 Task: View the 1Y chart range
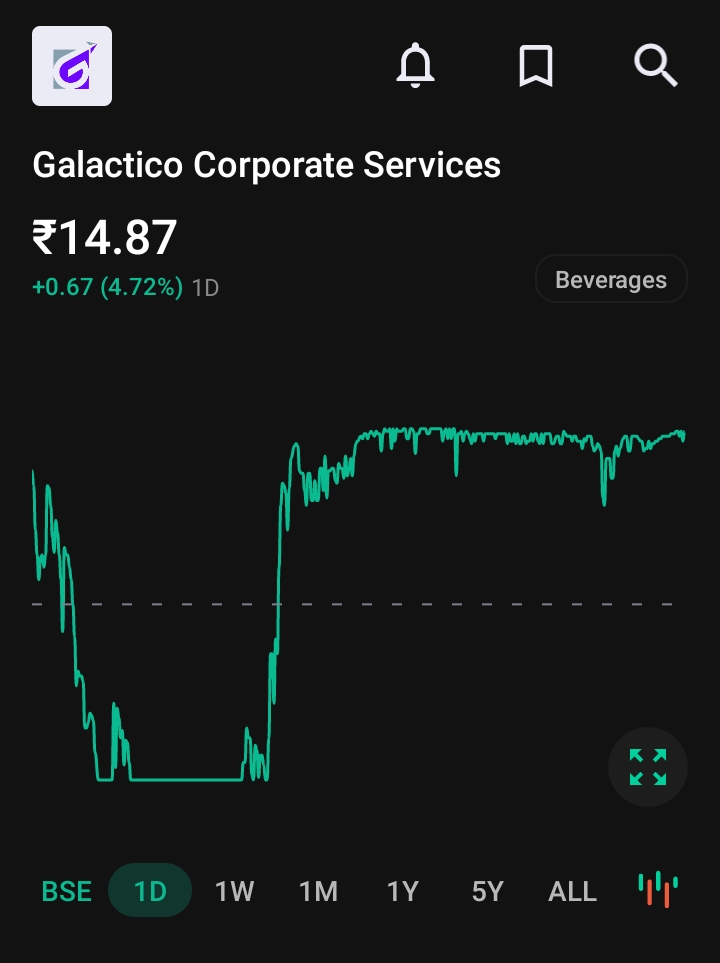pos(403,891)
